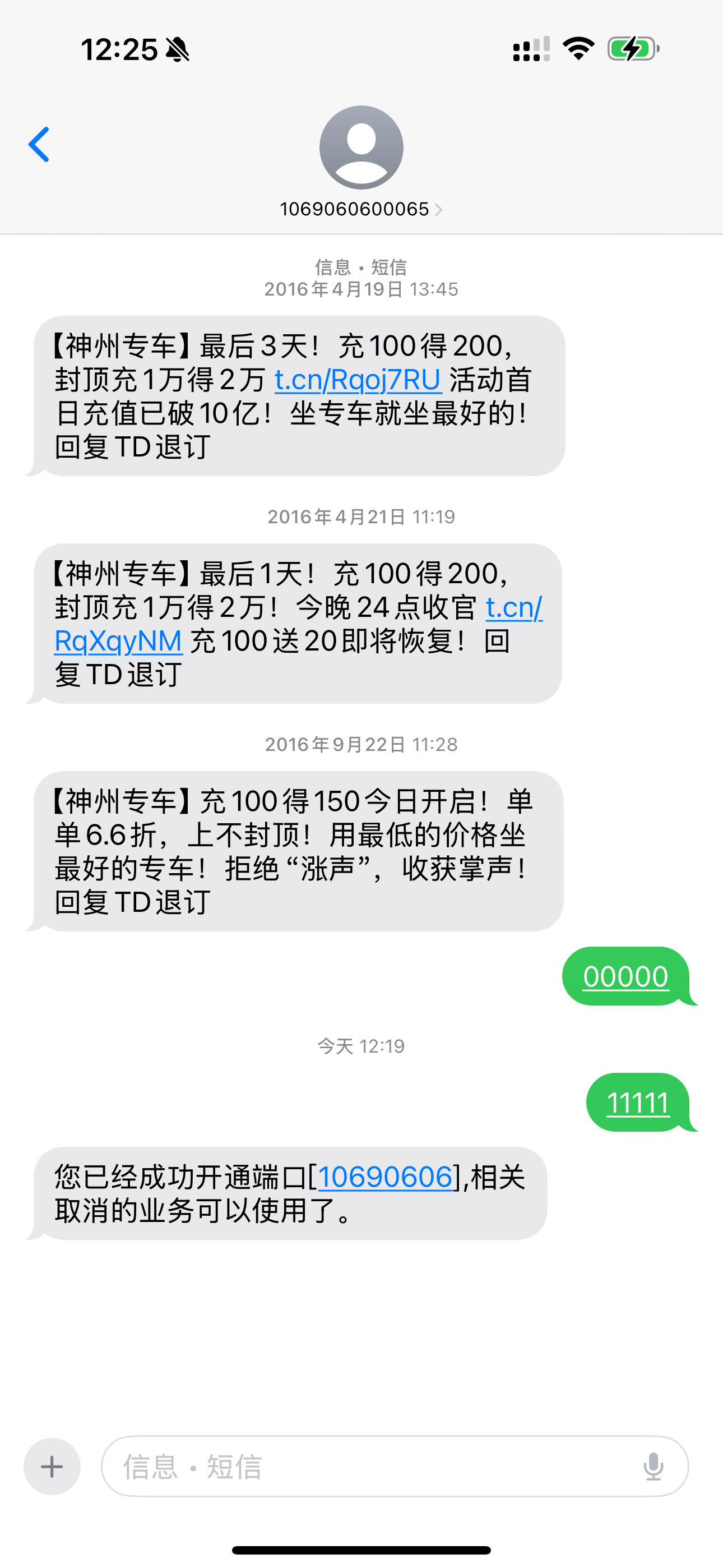The image size is (723, 1568).
Task: Tap the underlined 11111 sent message
Action: pos(638,1103)
